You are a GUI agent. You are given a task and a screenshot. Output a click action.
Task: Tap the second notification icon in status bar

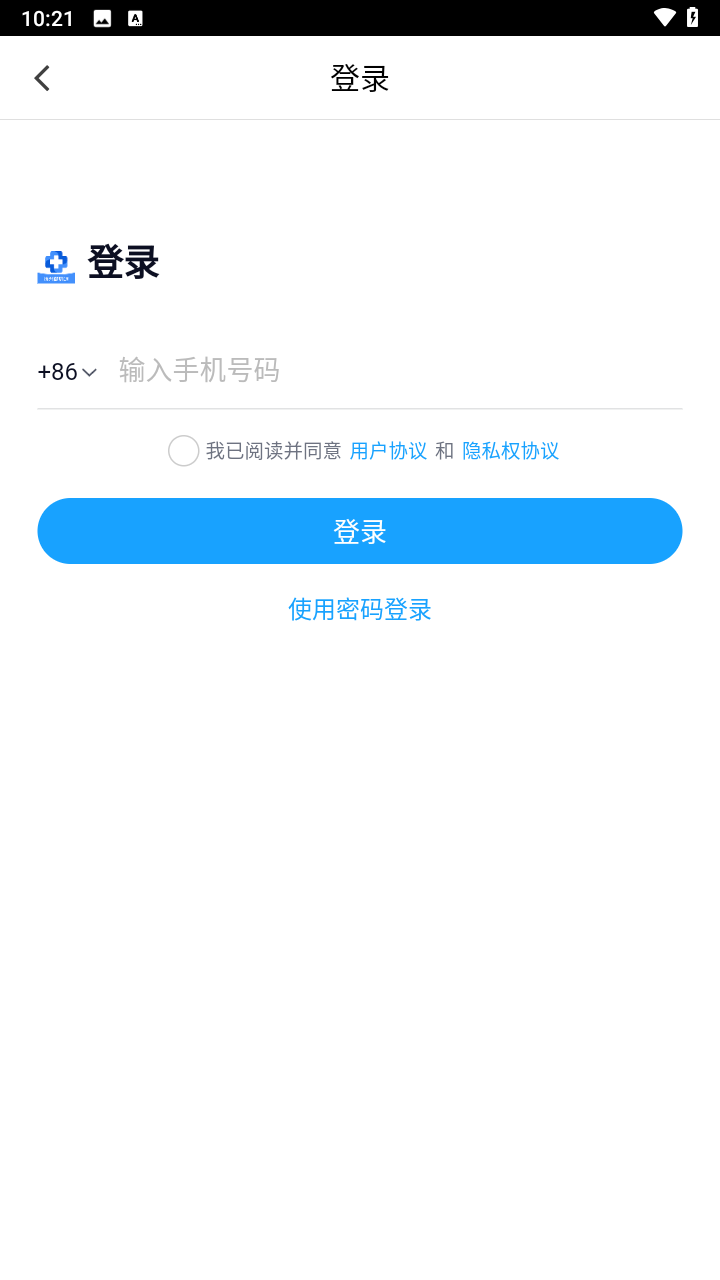pyautogui.click(x=136, y=16)
